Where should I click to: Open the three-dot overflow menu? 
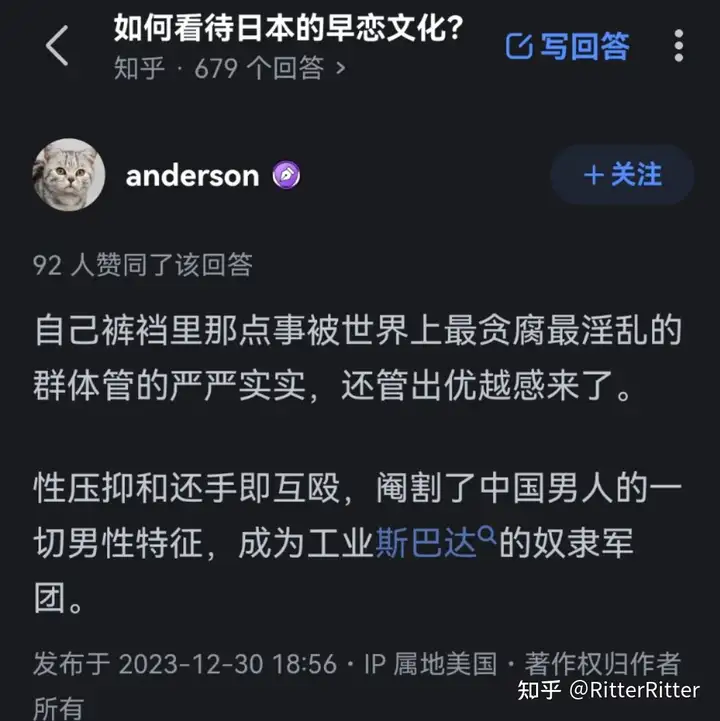coord(679,46)
